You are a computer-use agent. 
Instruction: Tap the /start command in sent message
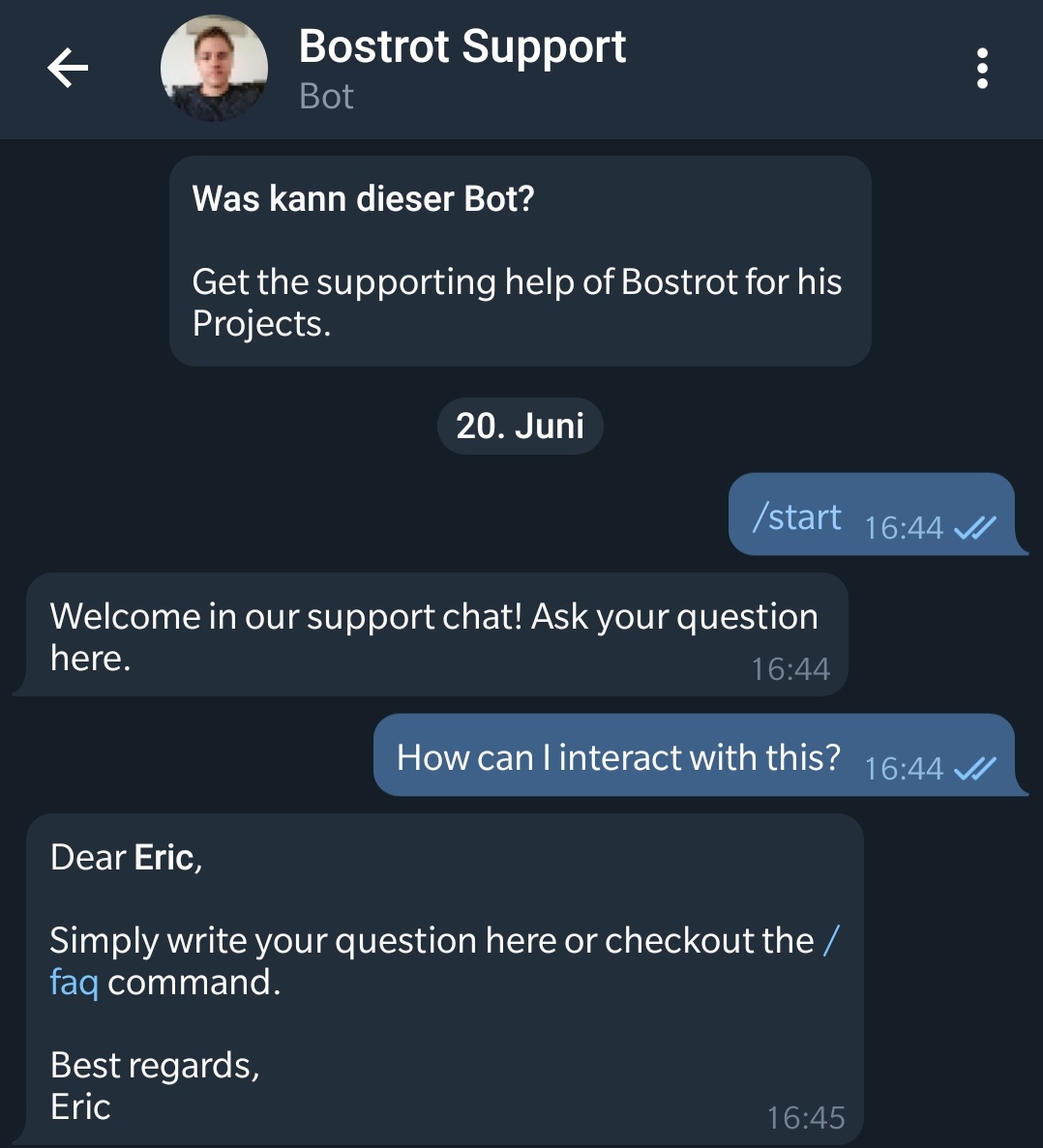pos(797,516)
